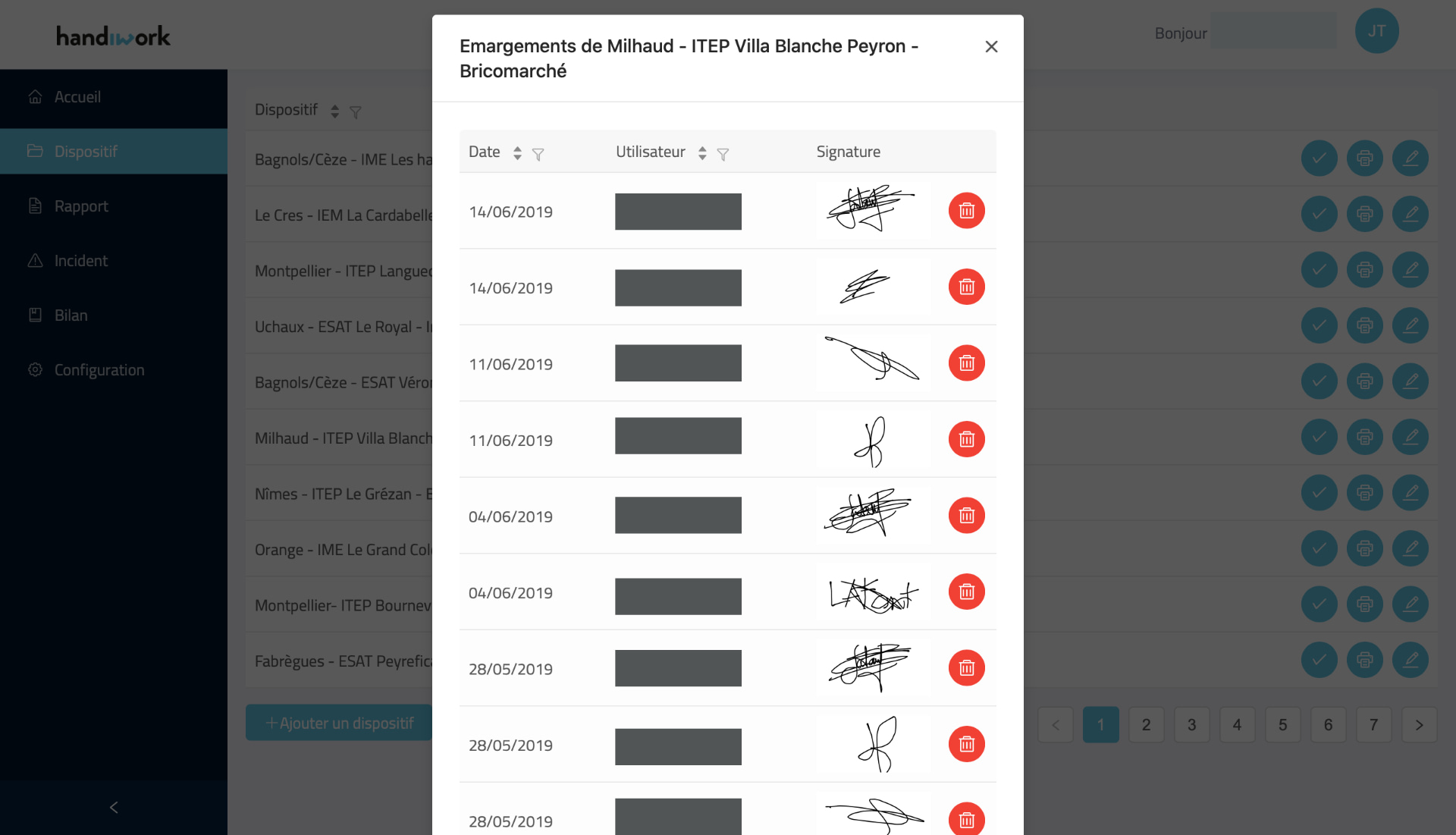
Task: Go to the Rapport section
Action: click(81, 206)
